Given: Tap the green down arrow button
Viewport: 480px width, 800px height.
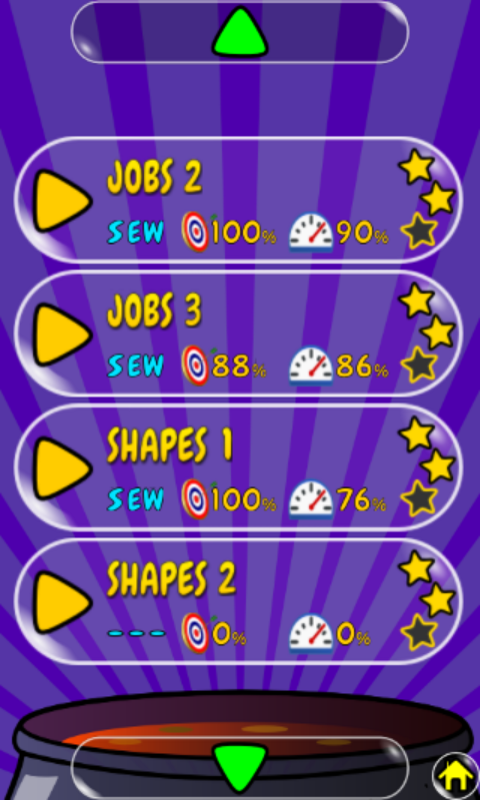Looking at the screenshot, I should pos(240,767).
